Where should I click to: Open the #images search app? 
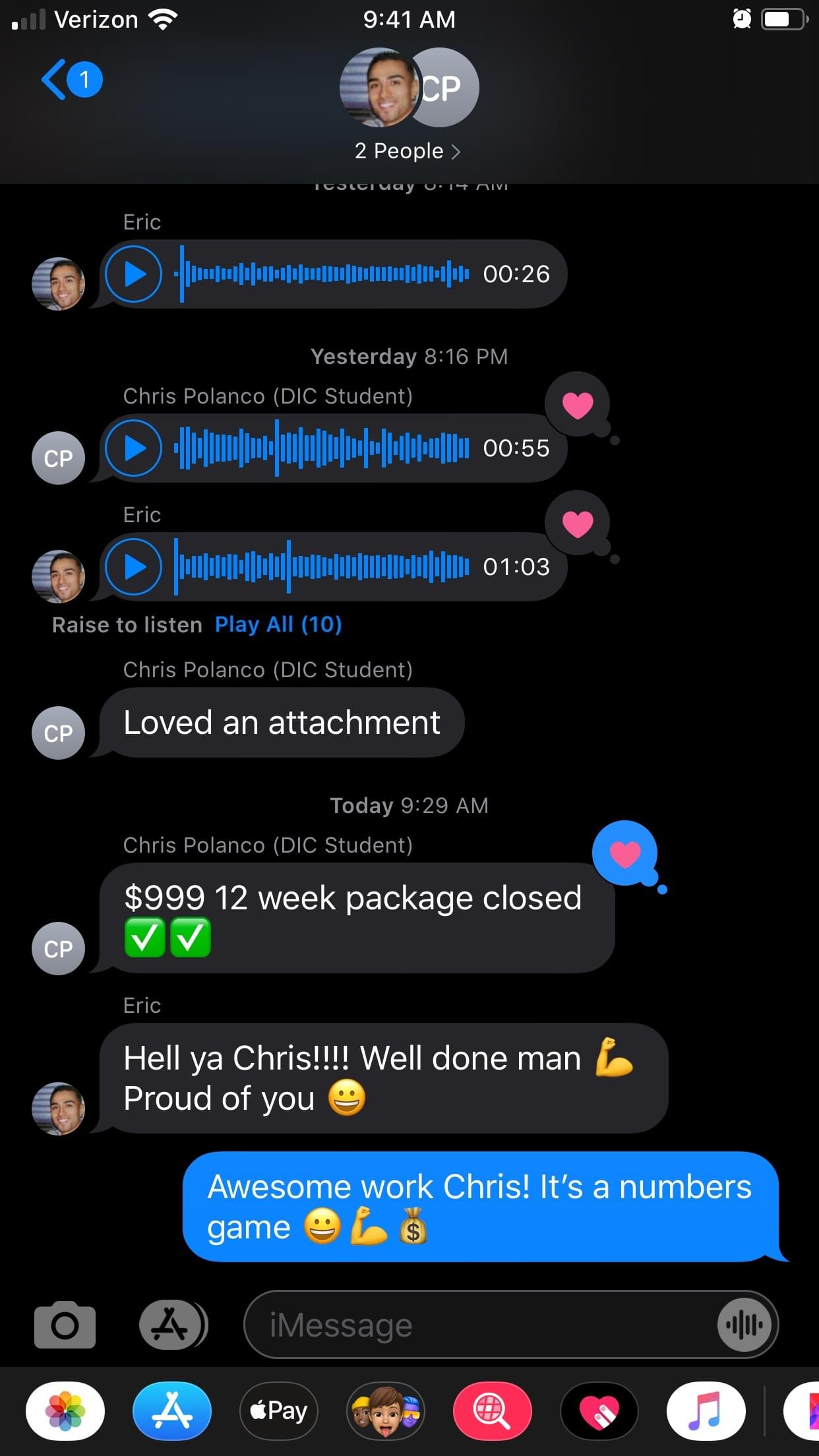(x=492, y=1411)
